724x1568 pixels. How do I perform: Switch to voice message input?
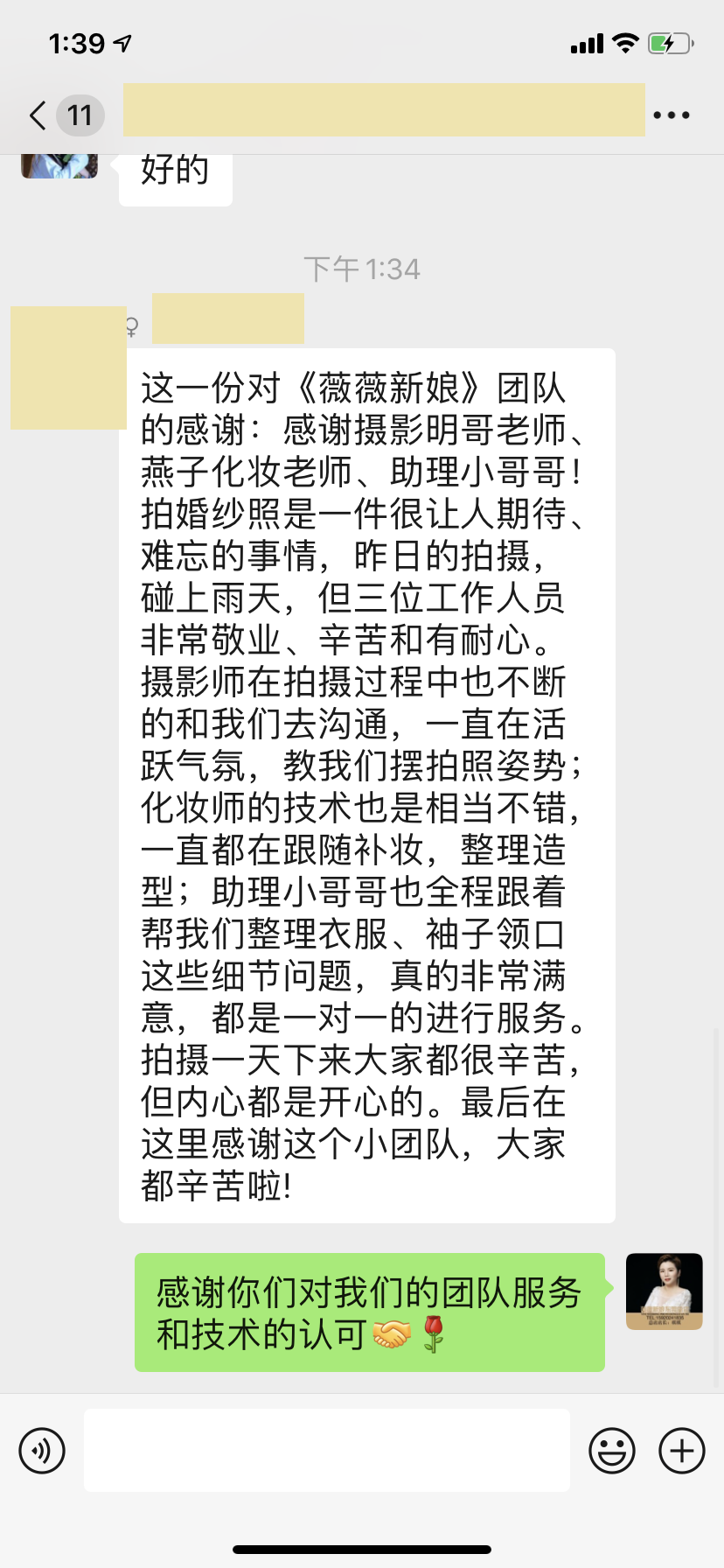click(42, 1451)
